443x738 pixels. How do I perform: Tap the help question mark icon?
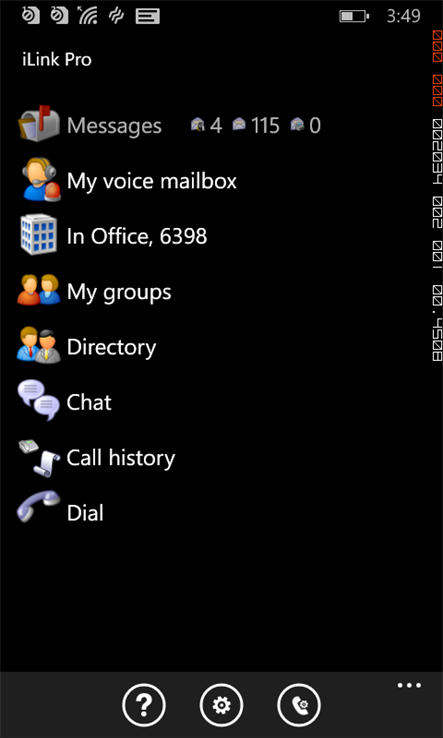pos(144,705)
